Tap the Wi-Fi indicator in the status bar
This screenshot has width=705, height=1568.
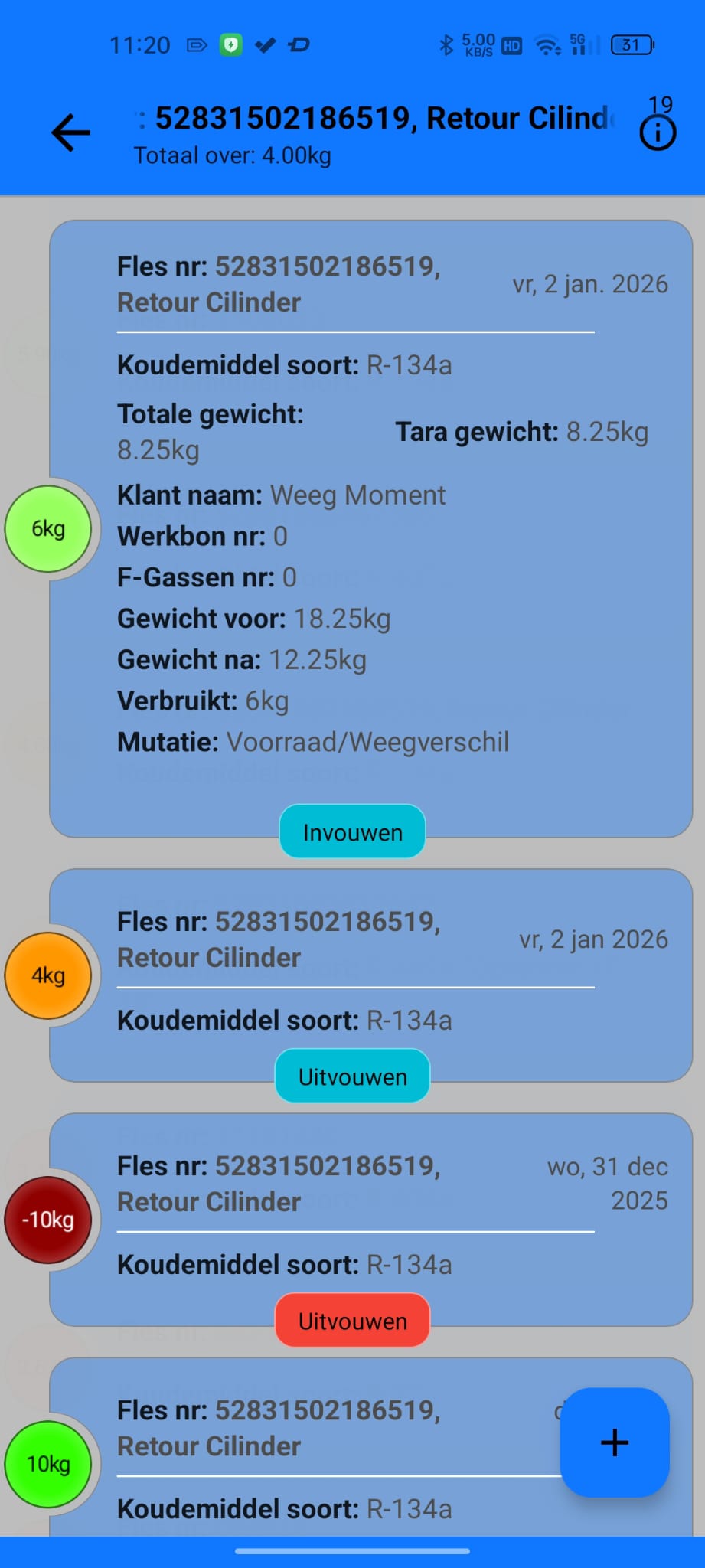pos(546,44)
